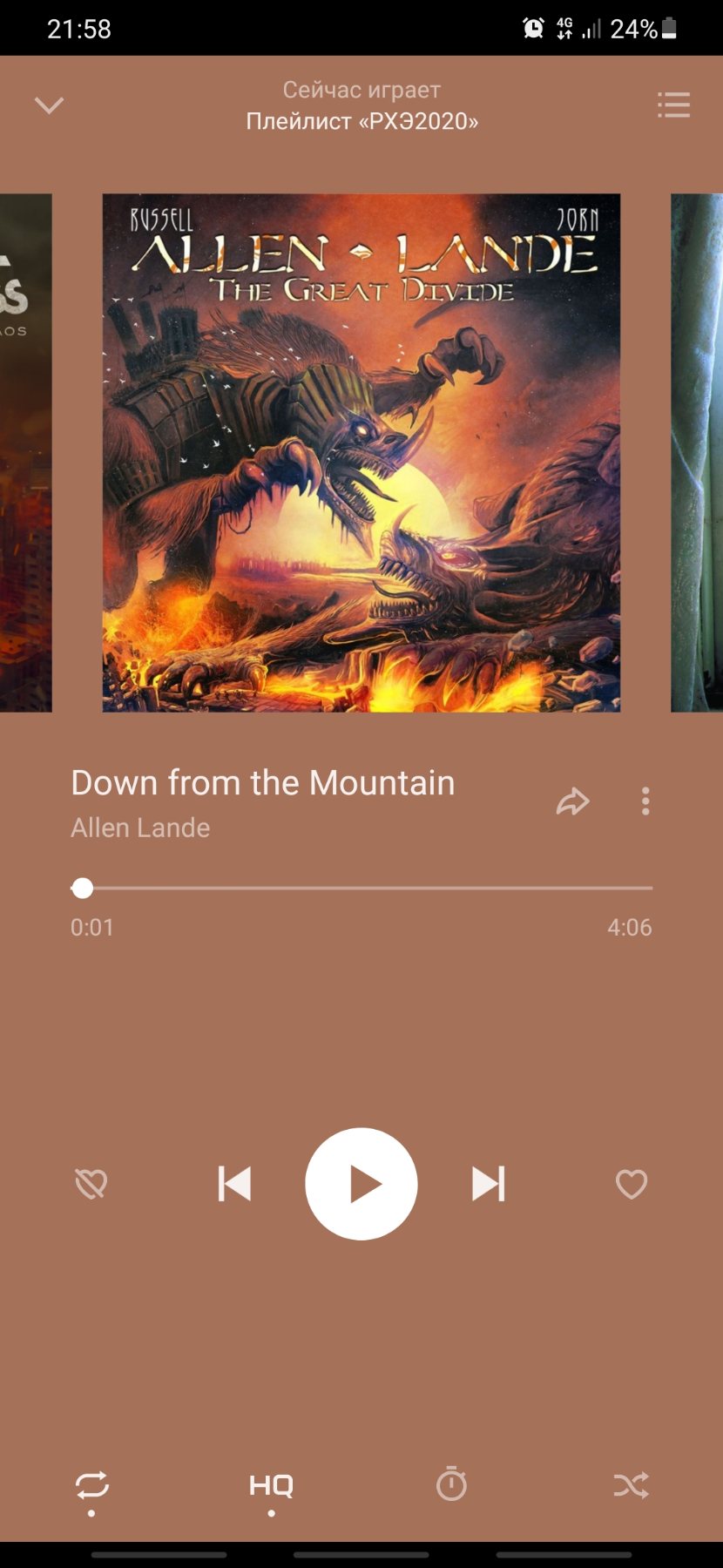Open the sleep timer

tap(451, 1484)
